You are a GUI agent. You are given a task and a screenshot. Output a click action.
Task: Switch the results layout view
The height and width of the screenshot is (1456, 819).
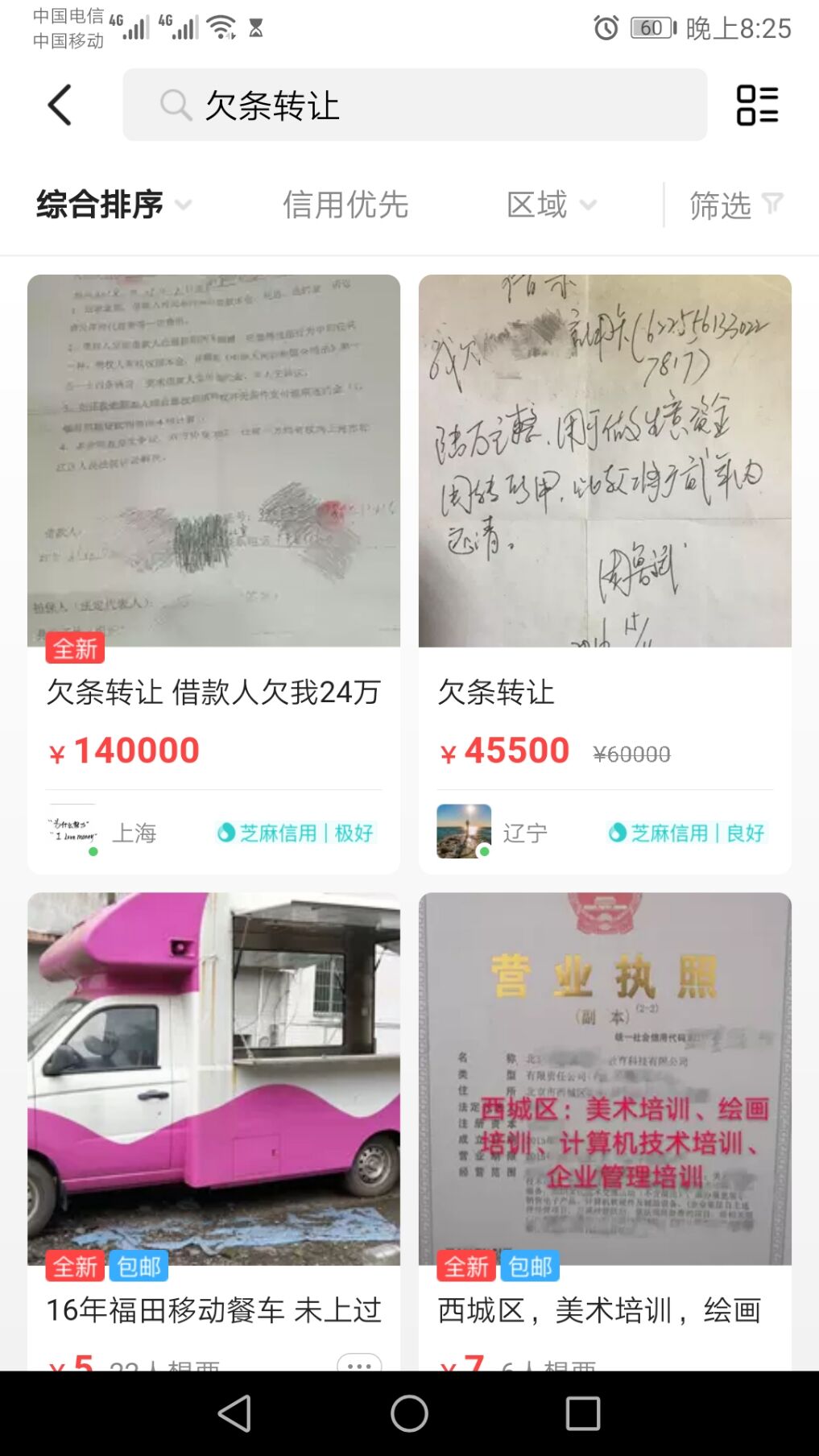757,105
